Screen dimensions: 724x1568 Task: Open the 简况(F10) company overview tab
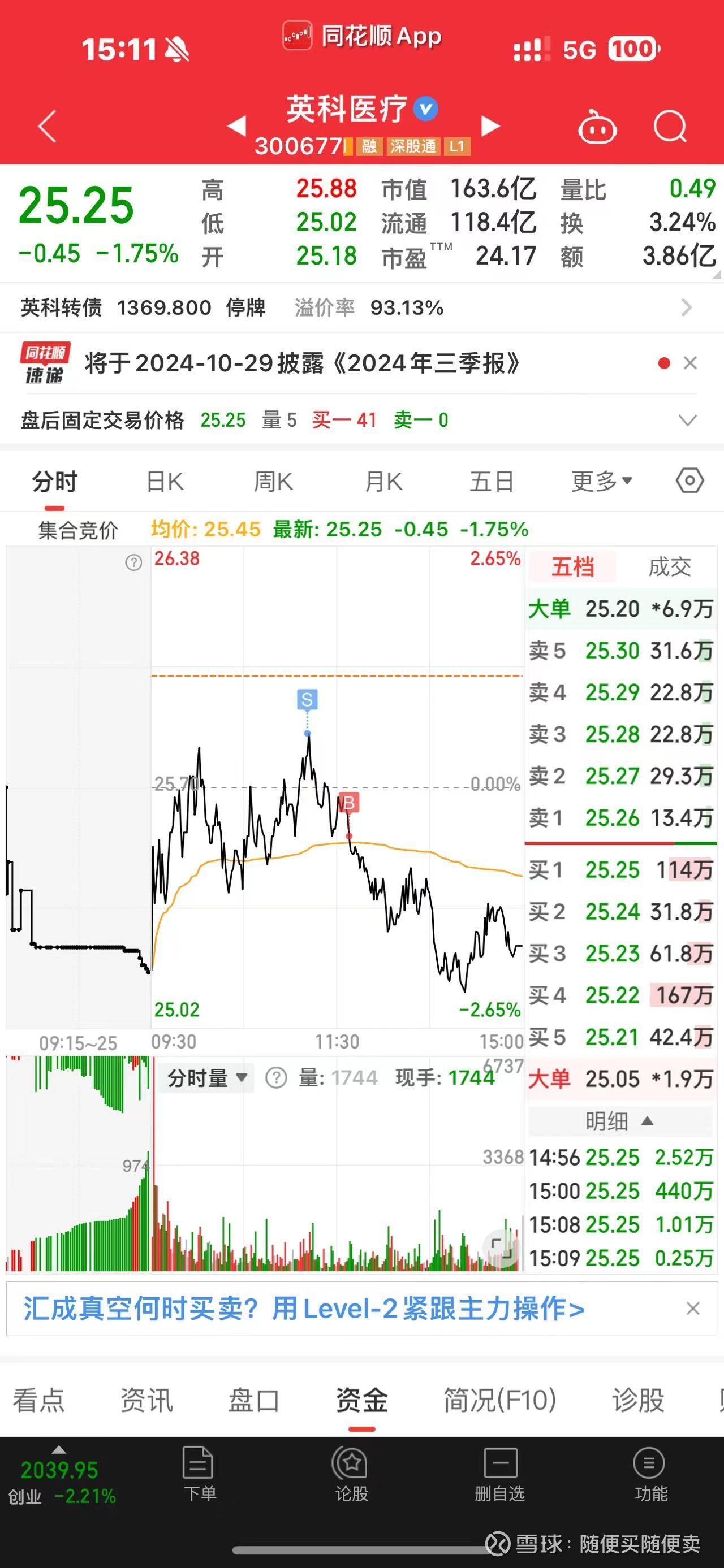(x=499, y=1401)
